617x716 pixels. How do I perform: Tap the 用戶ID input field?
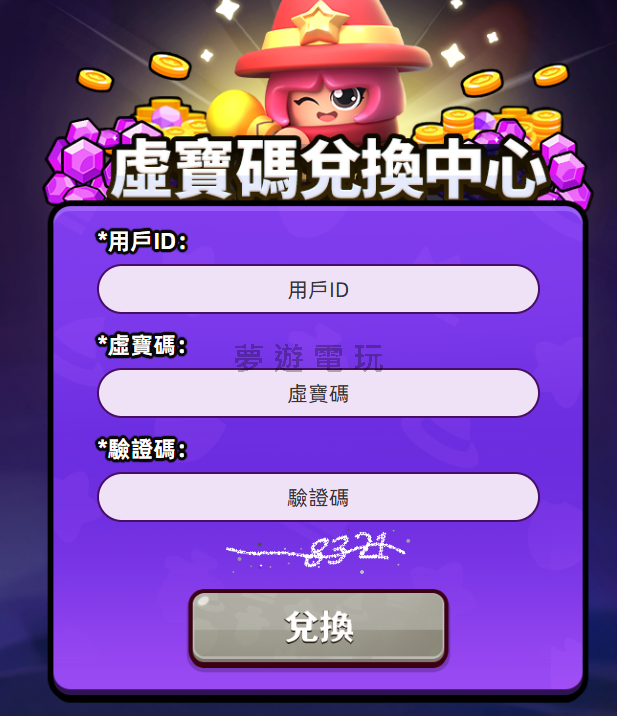point(318,290)
